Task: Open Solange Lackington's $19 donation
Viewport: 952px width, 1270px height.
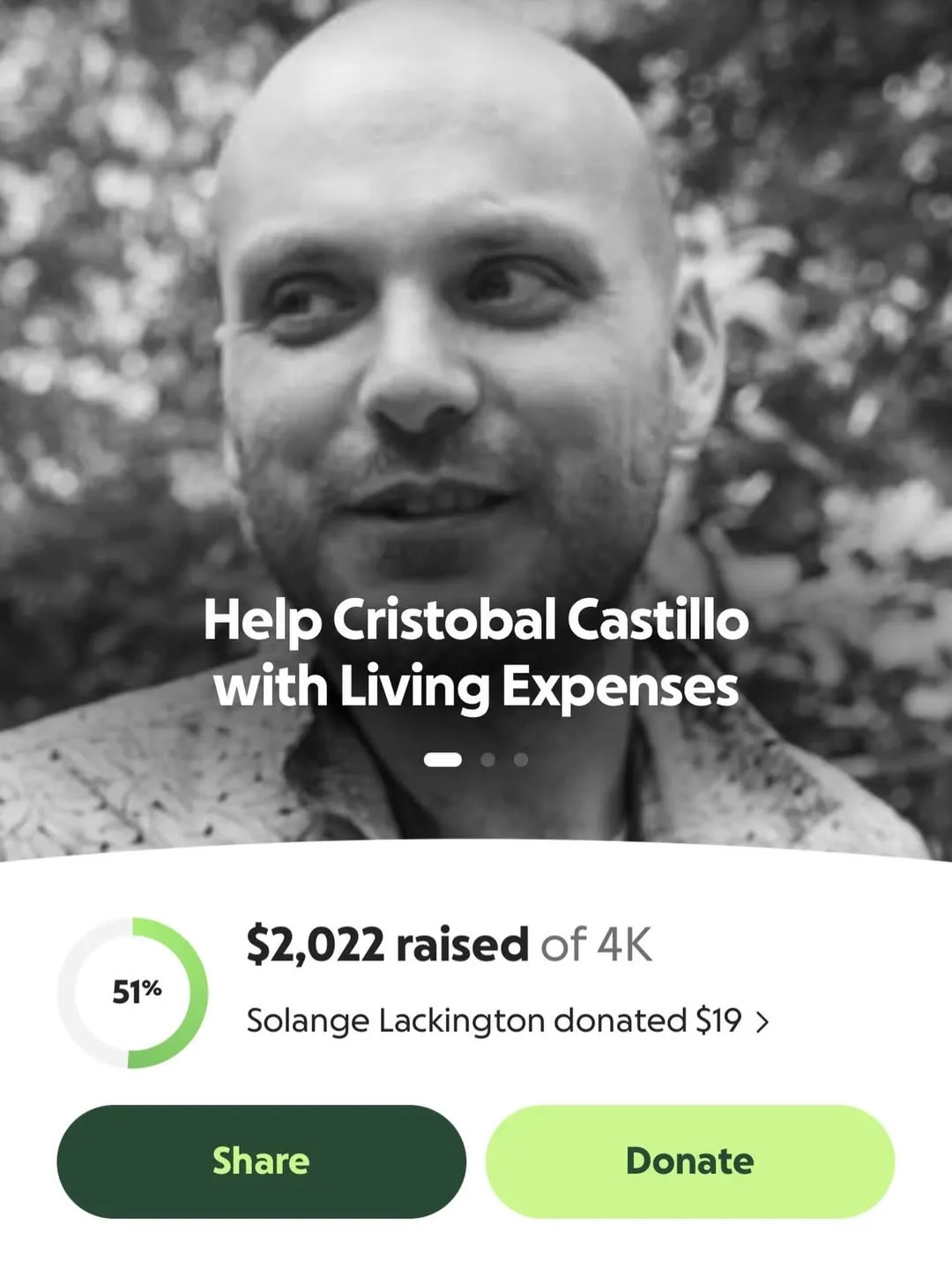Action: coord(507,1021)
